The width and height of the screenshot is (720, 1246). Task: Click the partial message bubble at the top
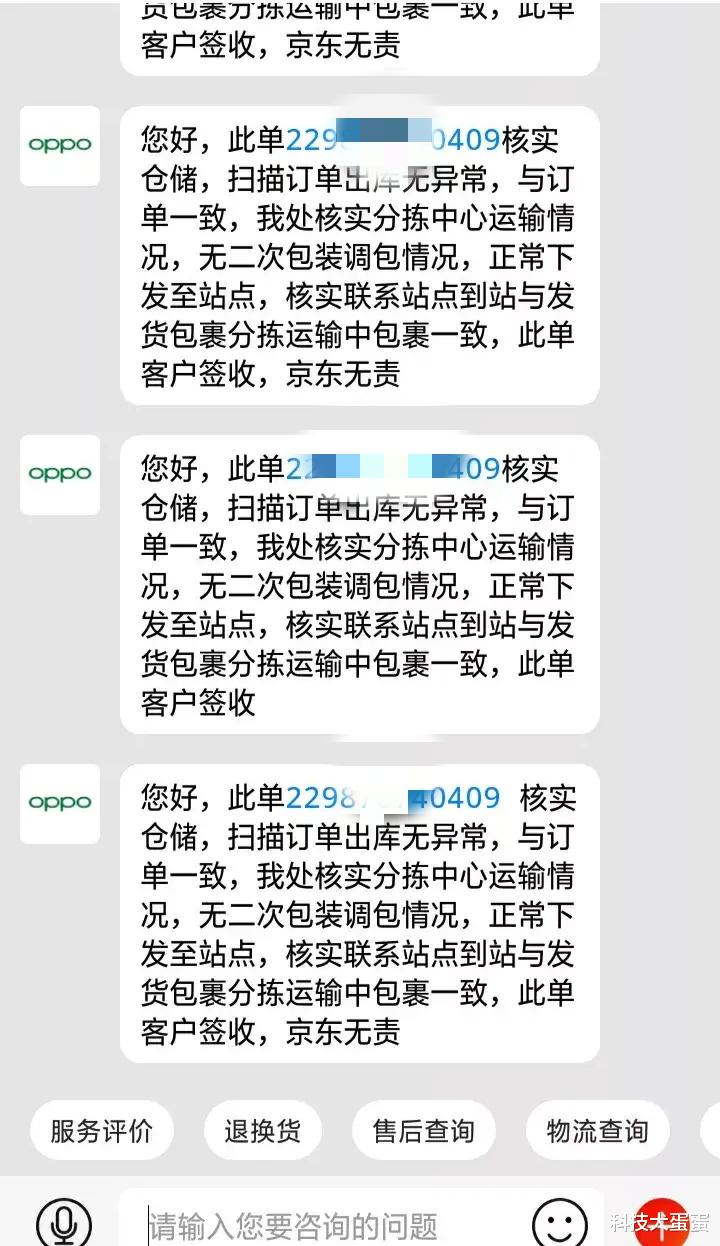[358, 35]
